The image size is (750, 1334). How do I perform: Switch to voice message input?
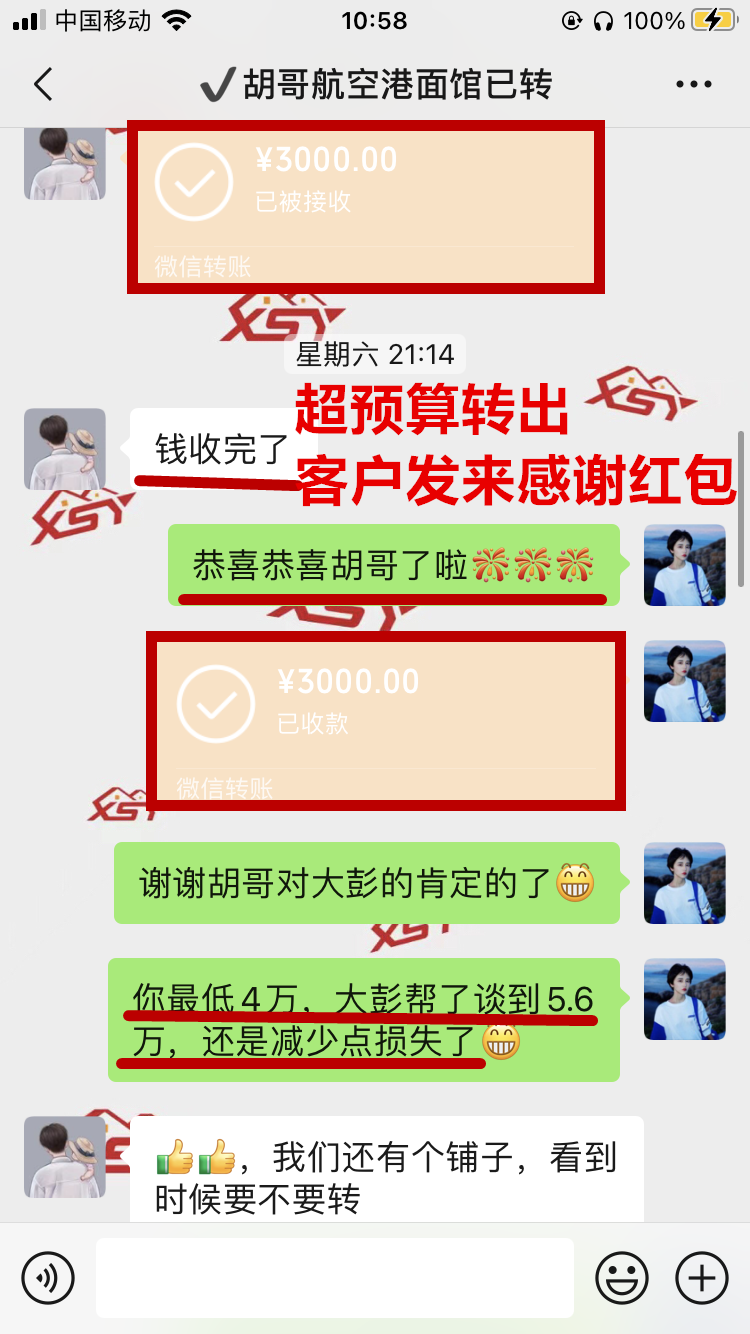pyautogui.click(x=48, y=1278)
